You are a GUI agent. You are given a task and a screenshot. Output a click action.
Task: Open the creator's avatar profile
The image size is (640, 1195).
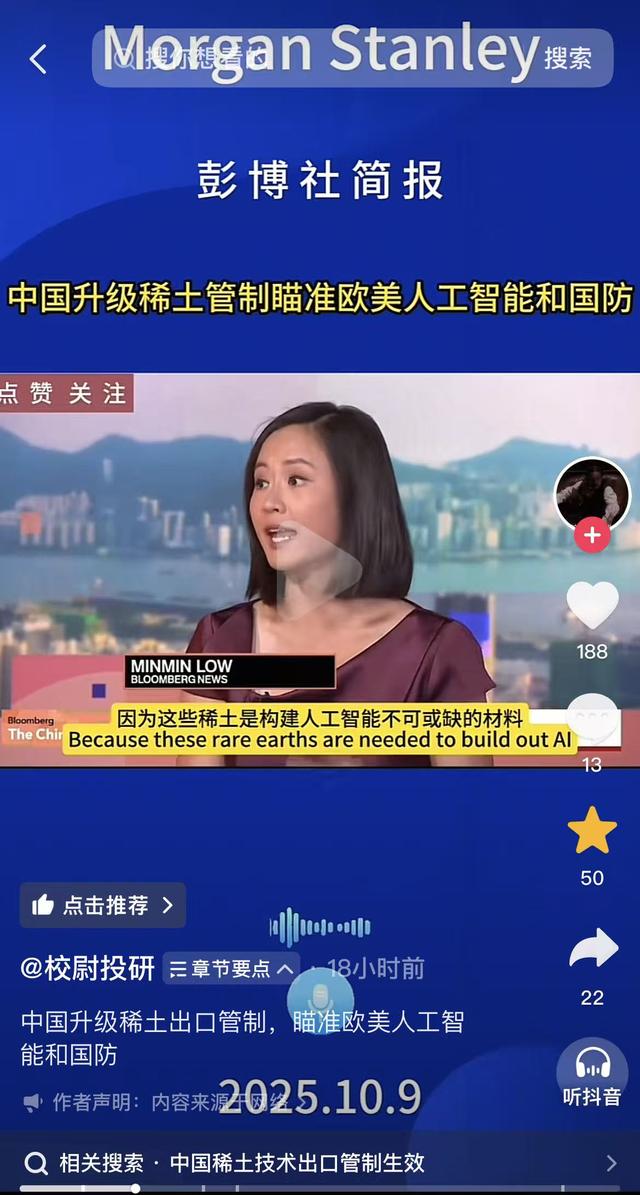tap(592, 494)
